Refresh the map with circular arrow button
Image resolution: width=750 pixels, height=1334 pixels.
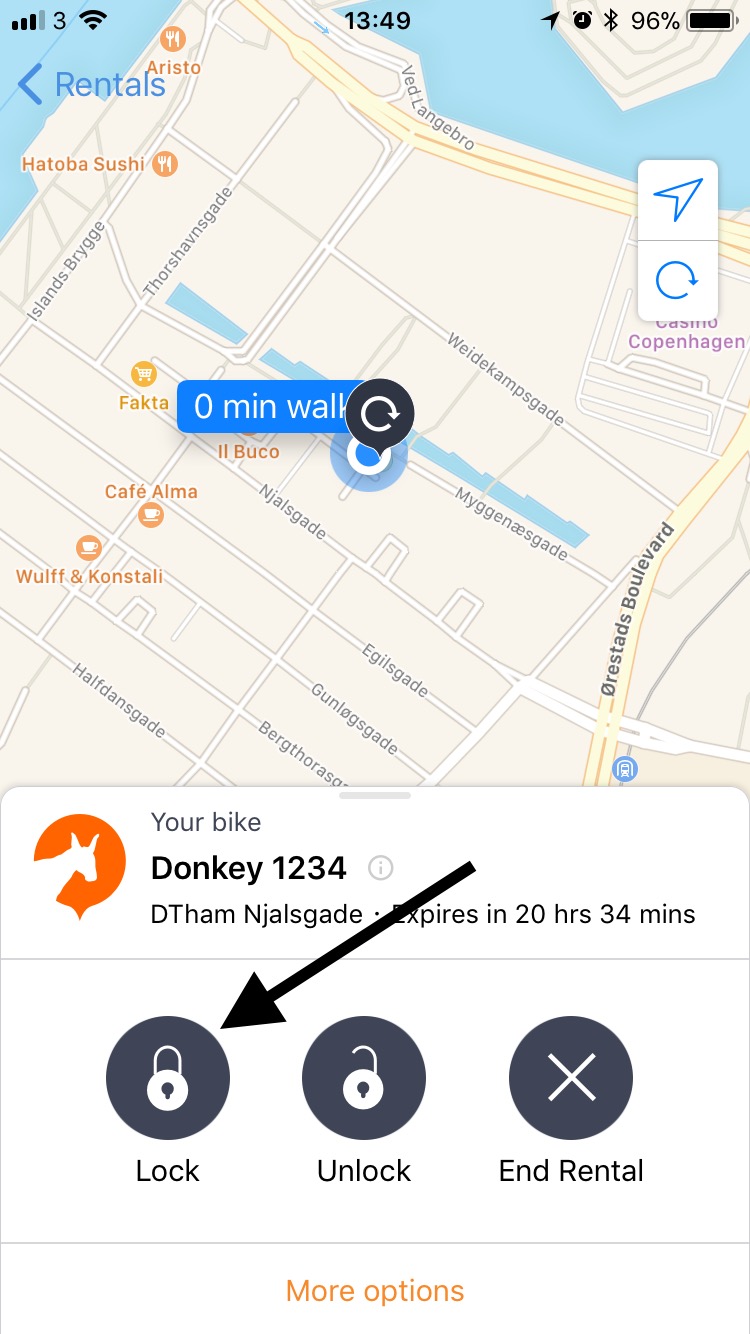click(x=678, y=280)
